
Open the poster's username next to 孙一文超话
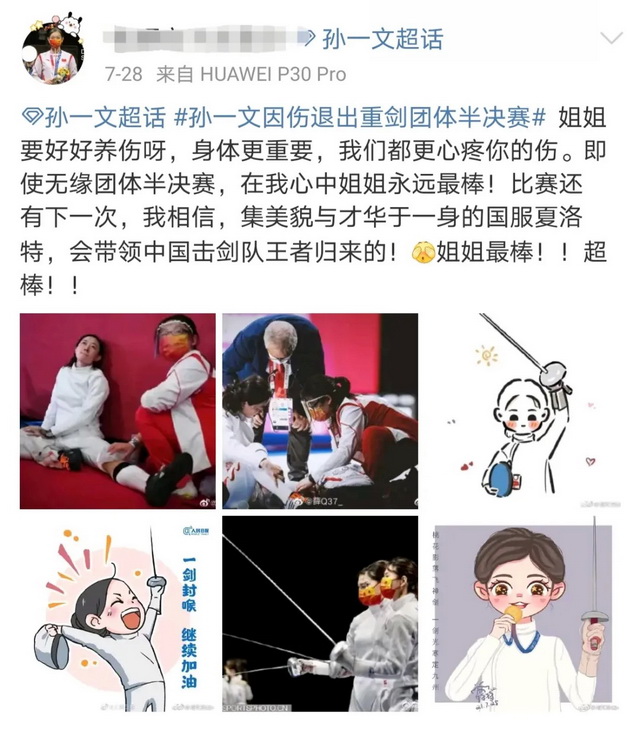210,40
